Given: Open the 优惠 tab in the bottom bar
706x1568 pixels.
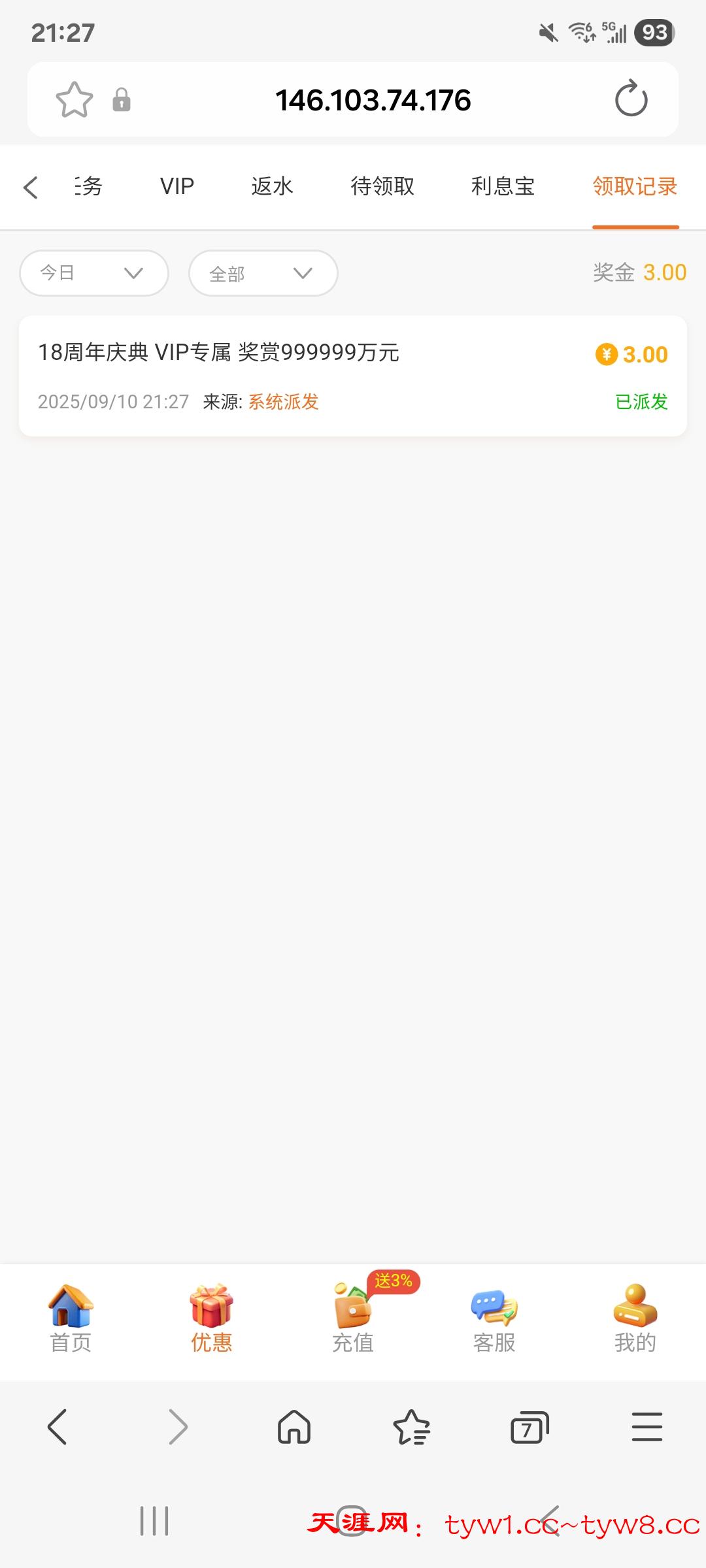Looking at the screenshot, I should (212, 1320).
